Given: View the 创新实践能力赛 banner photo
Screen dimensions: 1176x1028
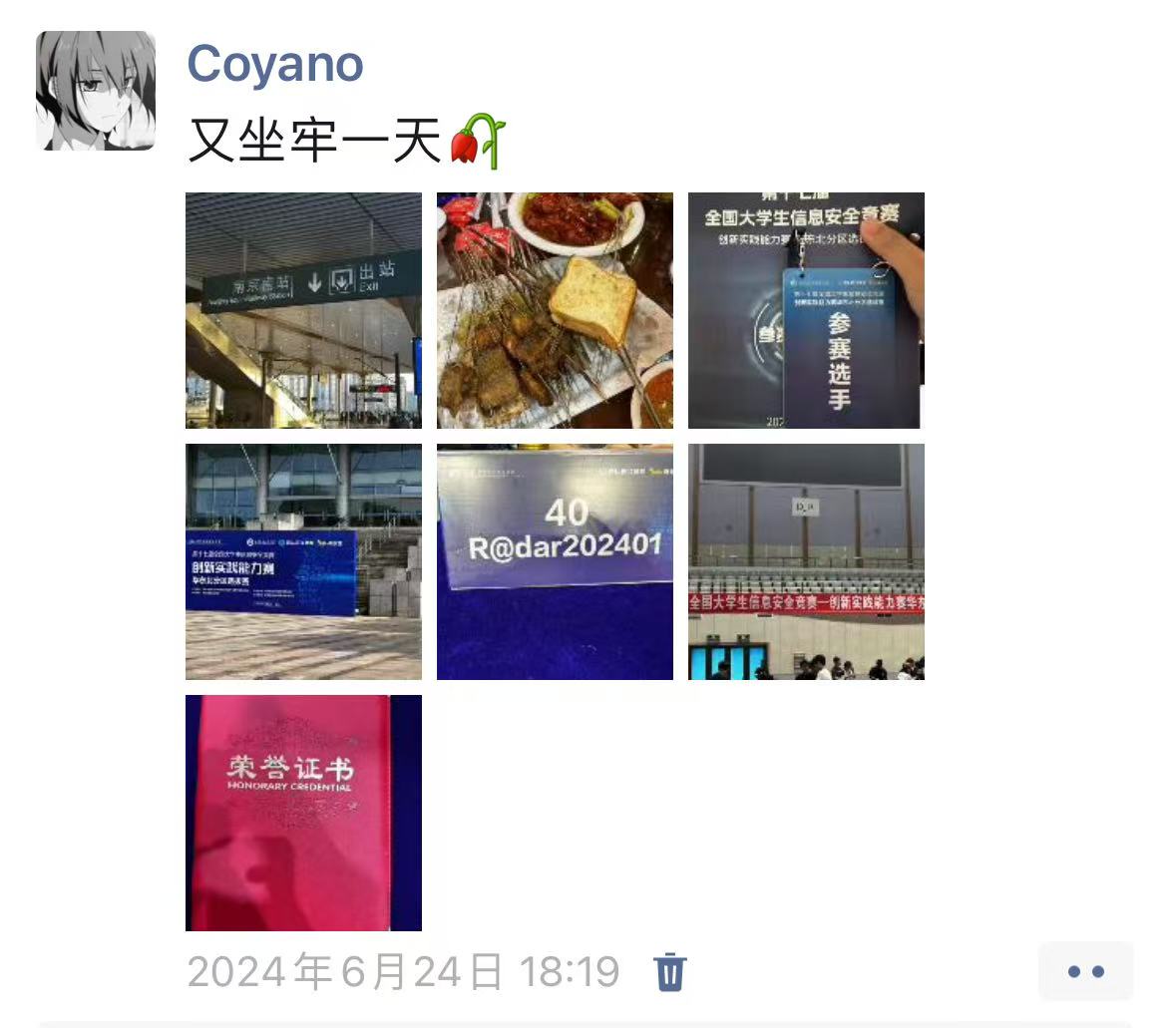Looking at the screenshot, I should 303,561.
